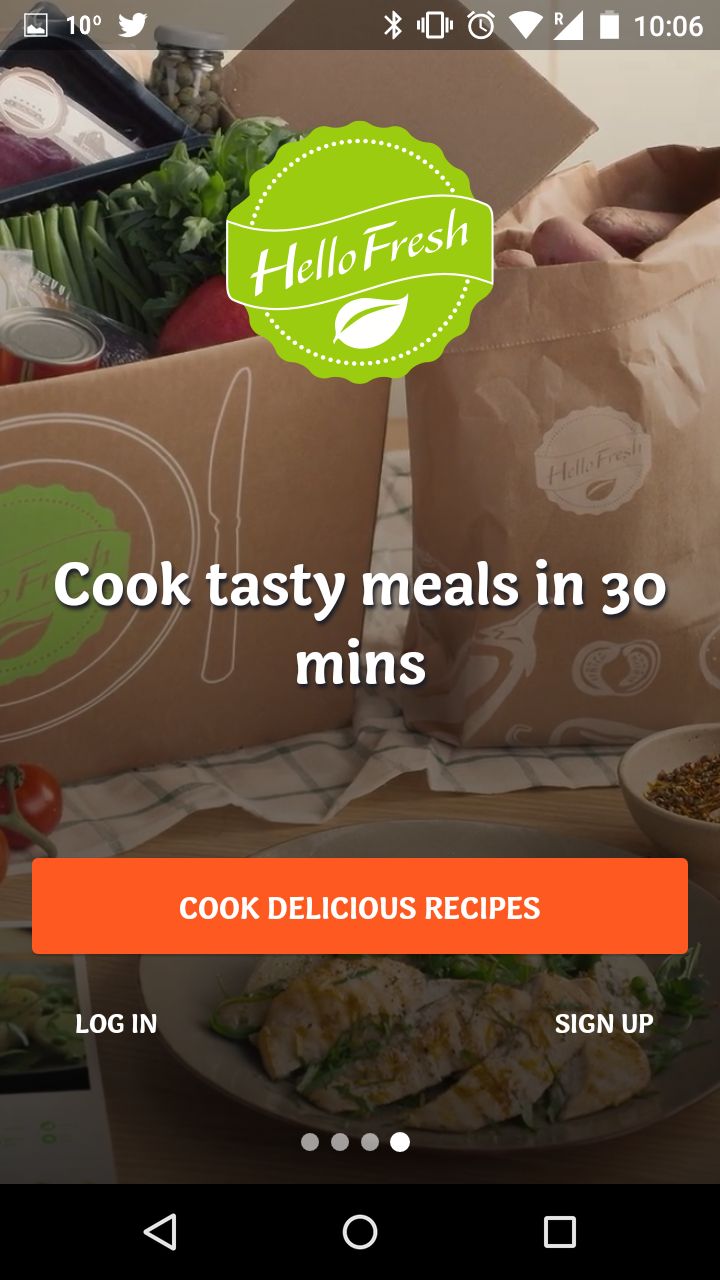Open the Log In screen
The image size is (720, 1280).
click(x=116, y=1023)
